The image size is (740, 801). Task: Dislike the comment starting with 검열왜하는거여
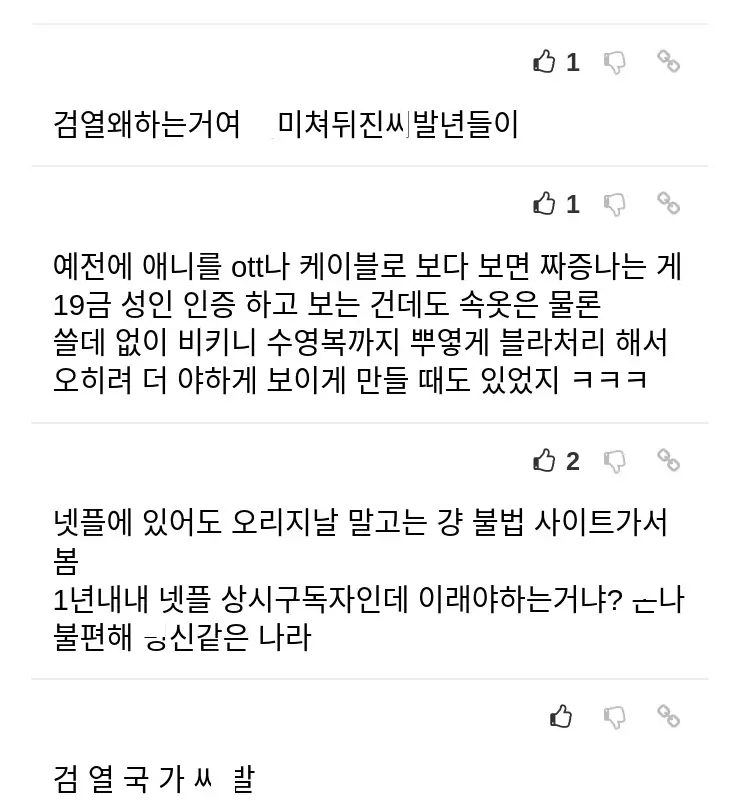click(x=615, y=62)
